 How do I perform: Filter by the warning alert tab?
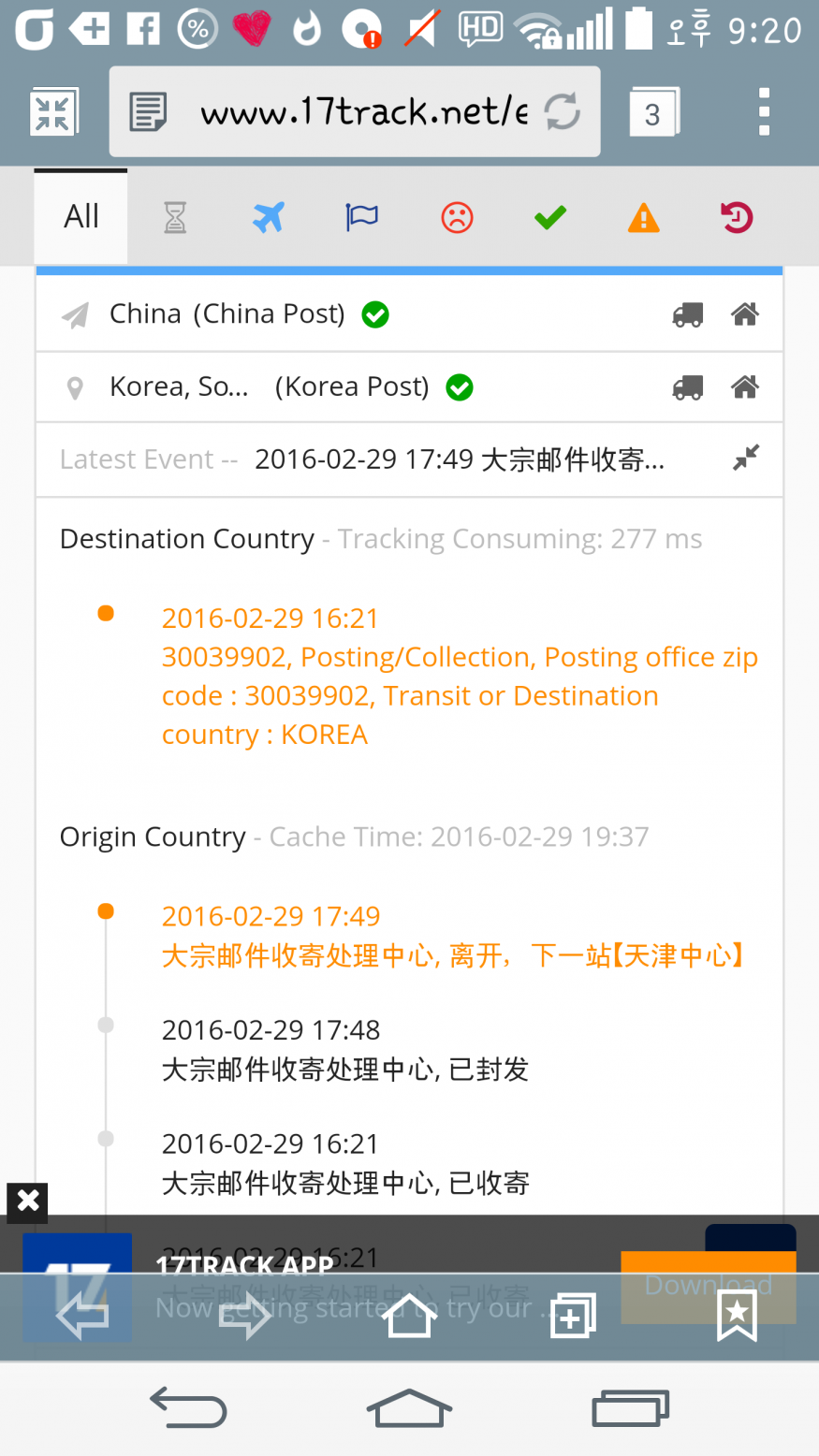pos(644,218)
